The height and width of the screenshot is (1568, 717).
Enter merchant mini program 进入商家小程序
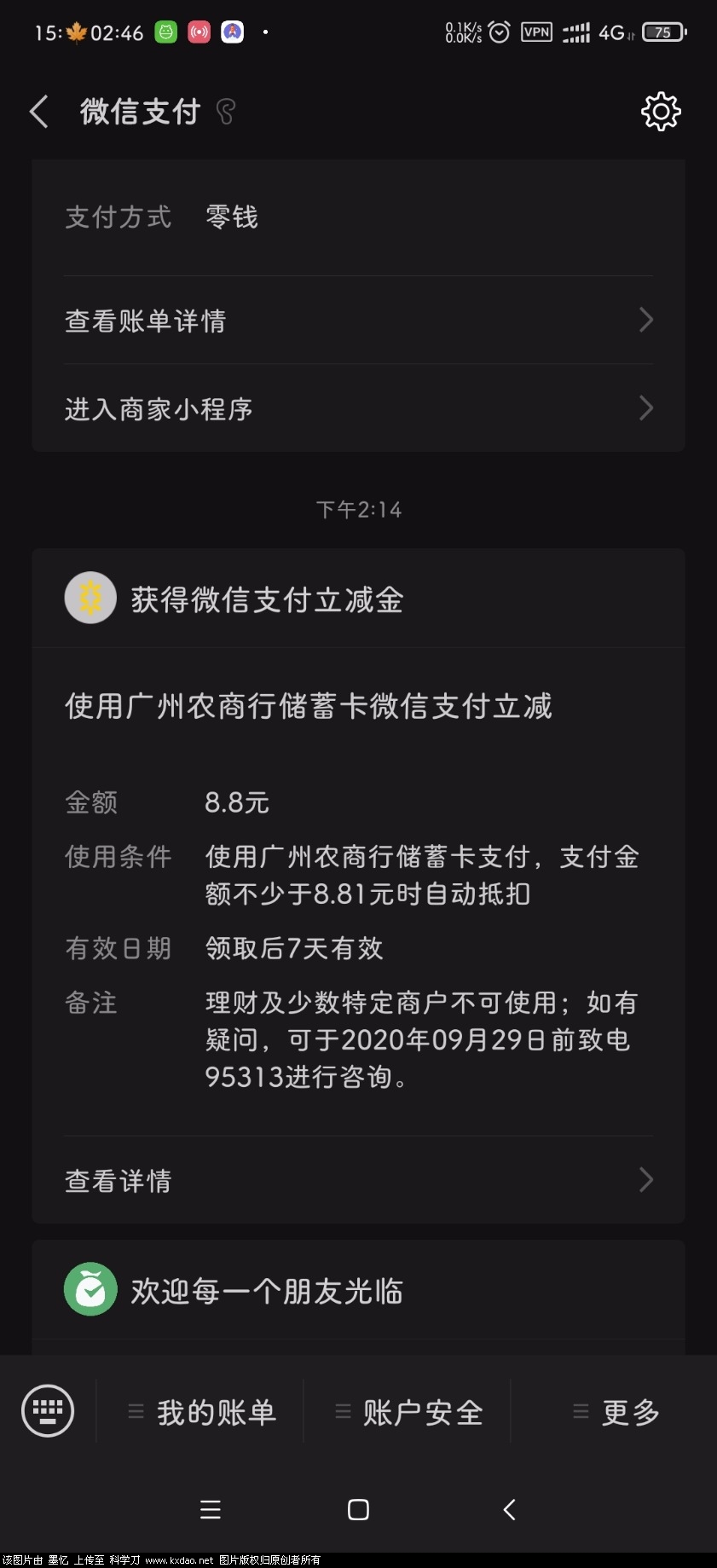358,409
